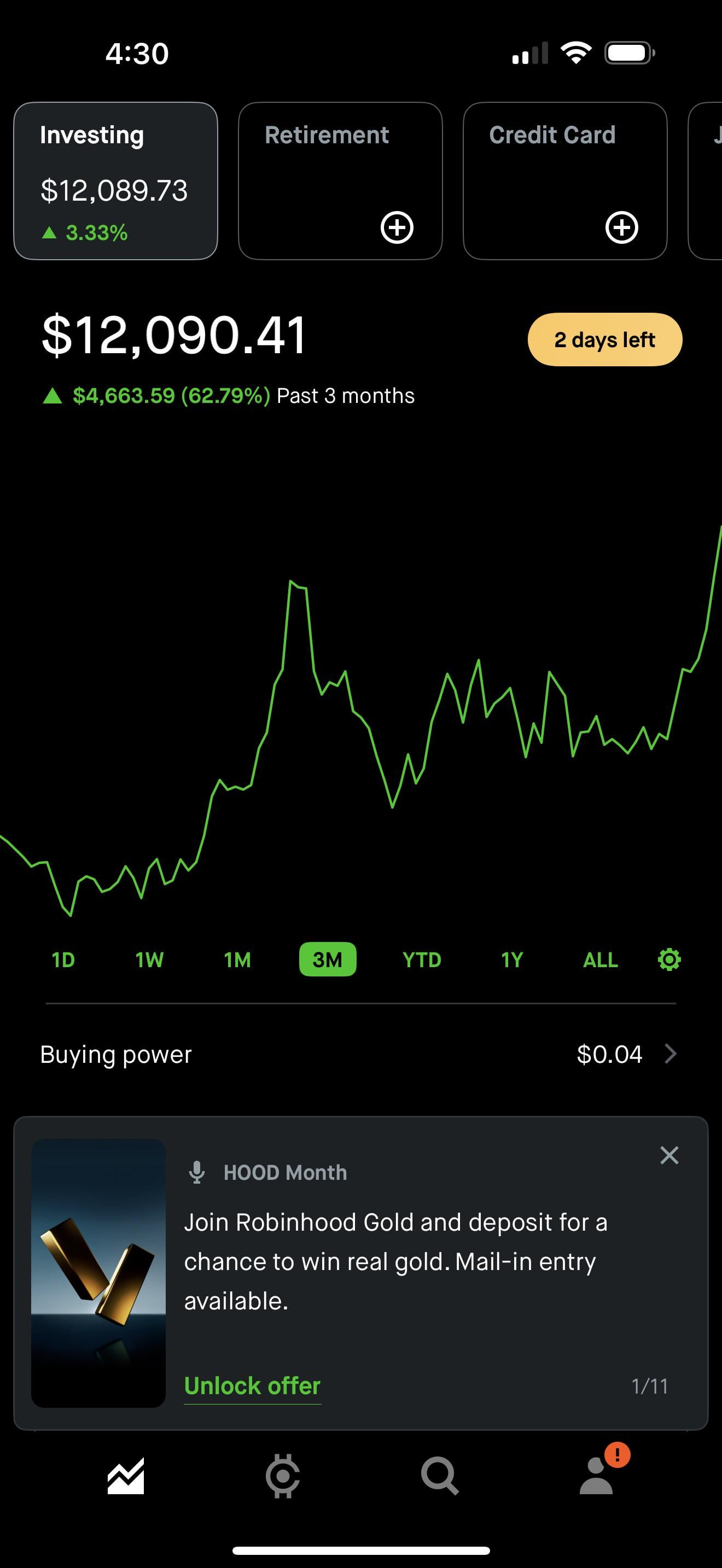Dismiss the HOOD Month promo card
The height and width of the screenshot is (1568, 722).
pyautogui.click(x=669, y=1155)
